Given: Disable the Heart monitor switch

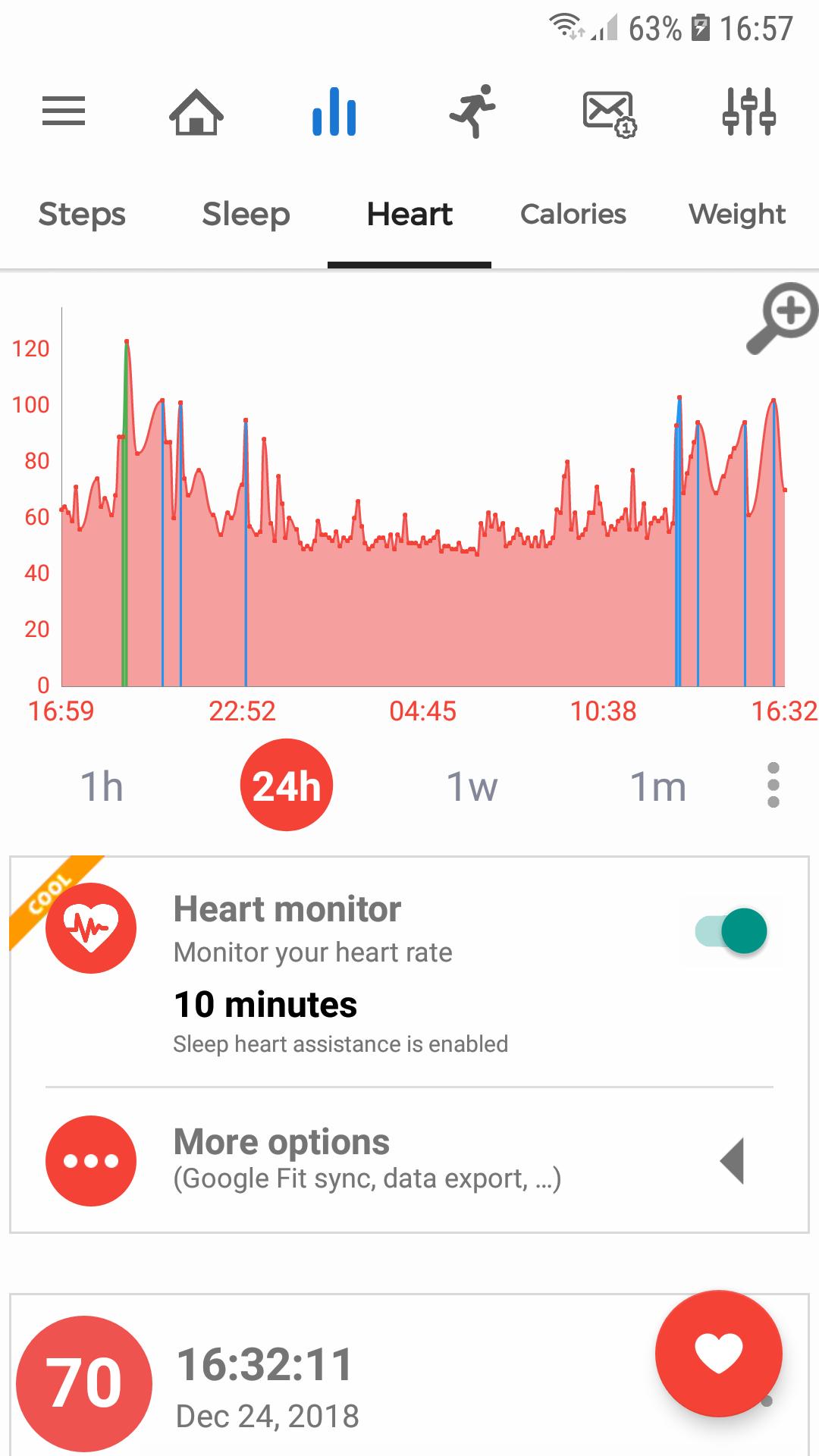Looking at the screenshot, I should [731, 930].
